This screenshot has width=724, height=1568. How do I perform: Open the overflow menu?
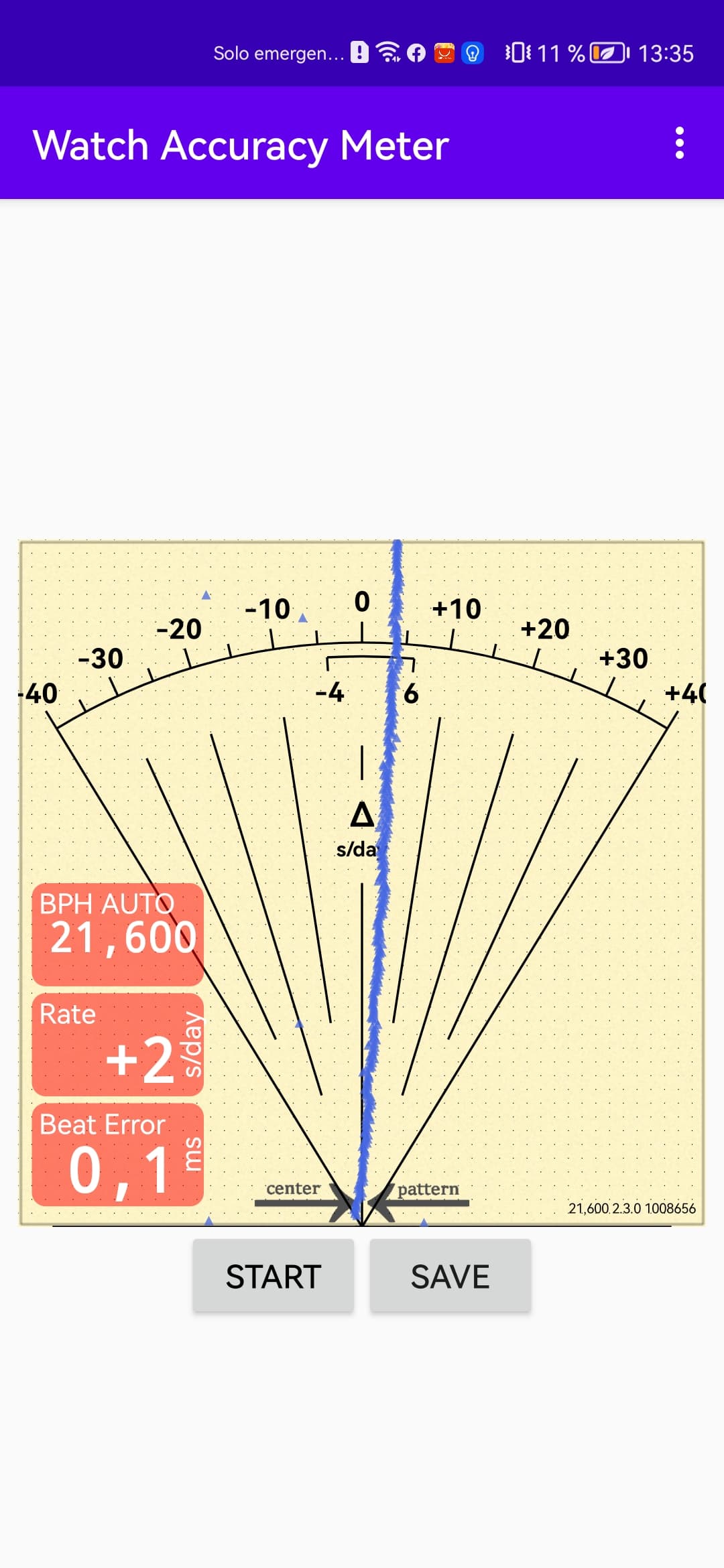coord(679,143)
